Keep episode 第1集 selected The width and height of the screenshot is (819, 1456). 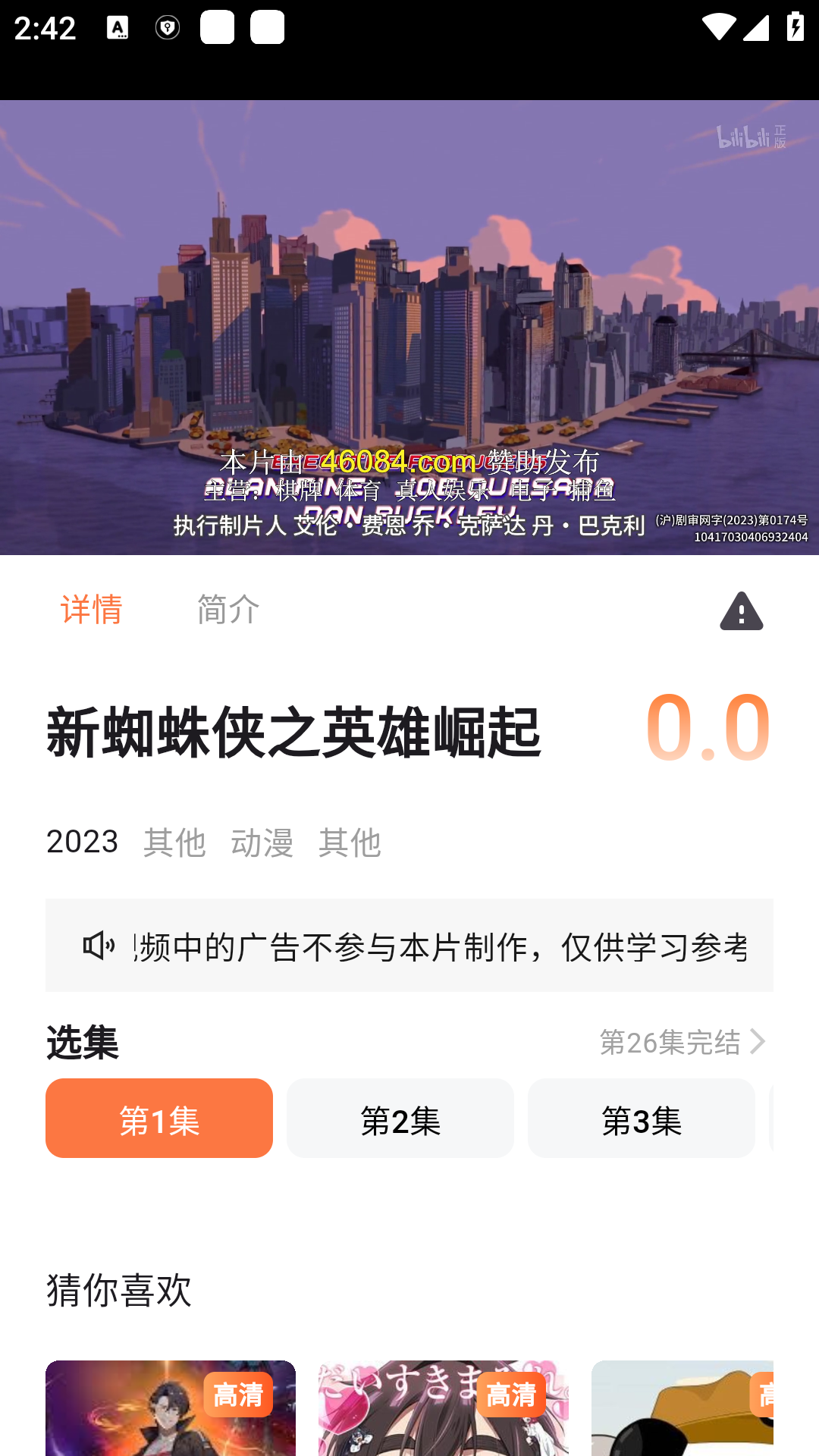point(159,1118)
